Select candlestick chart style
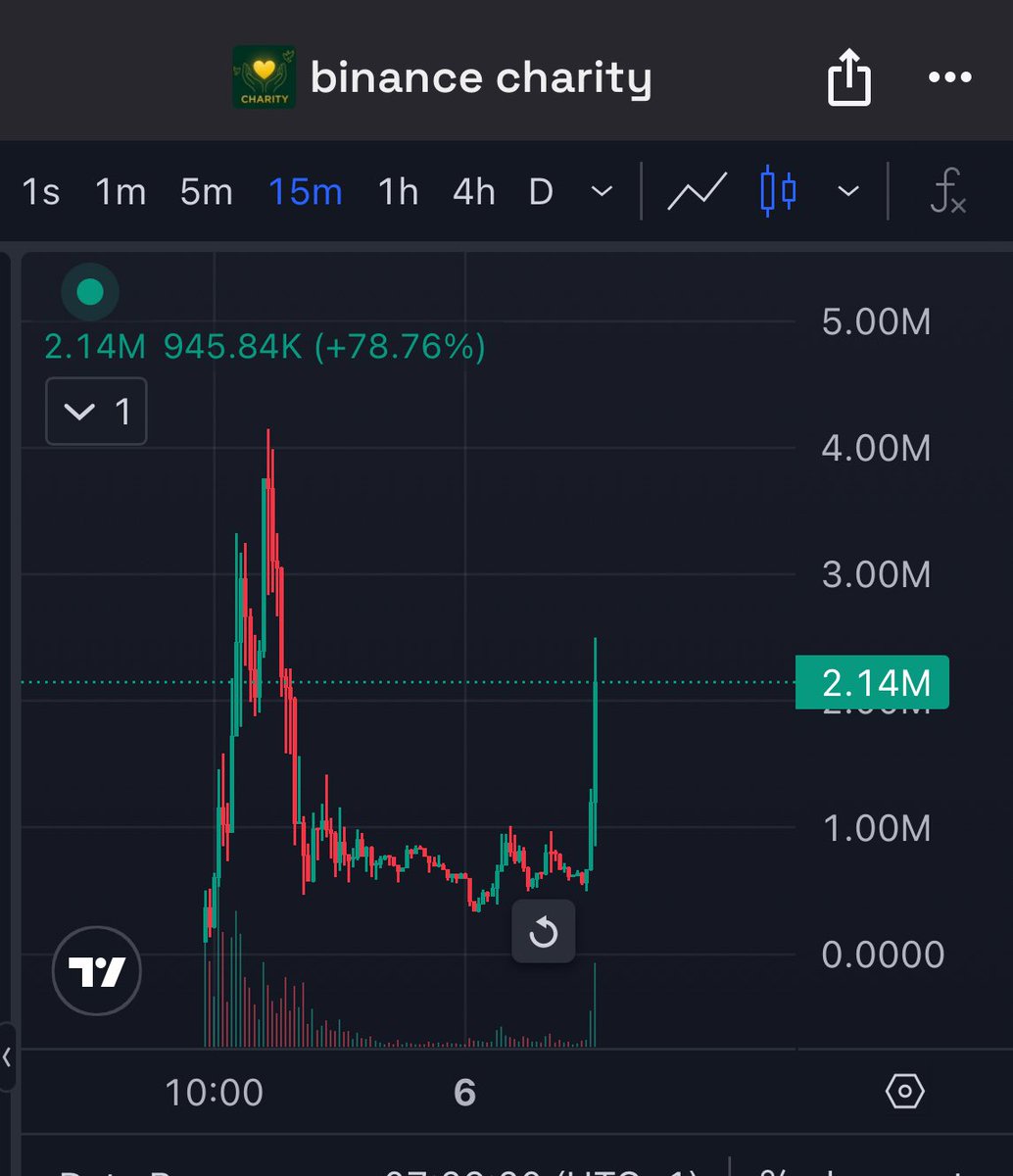This screenshot has height=1176, width=1013. pyautogui.click(x=778, y=192)
